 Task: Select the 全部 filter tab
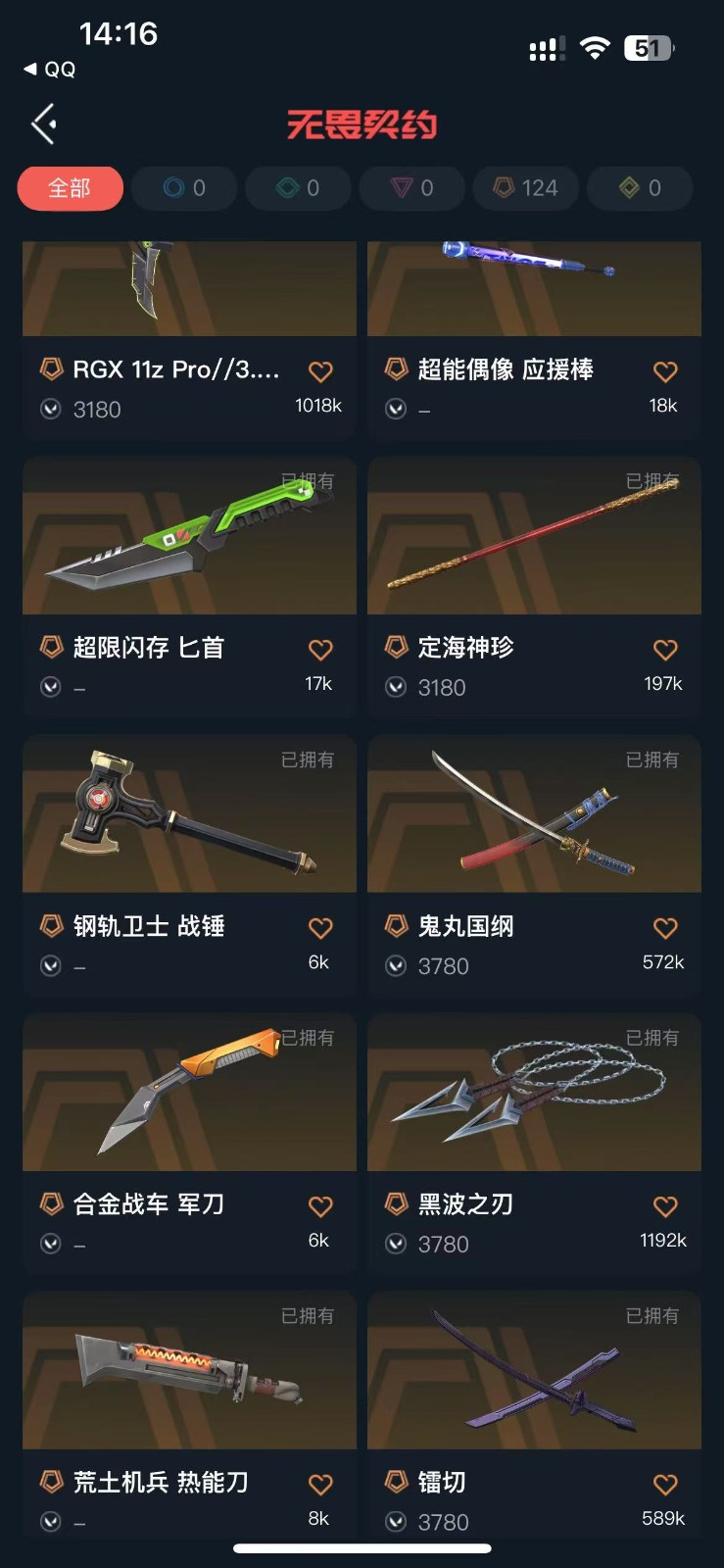click(x=70, y=188)
